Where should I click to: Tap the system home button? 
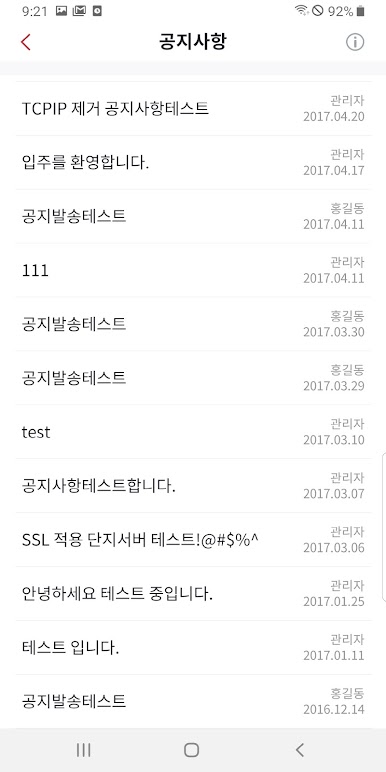tap(192, 750)
